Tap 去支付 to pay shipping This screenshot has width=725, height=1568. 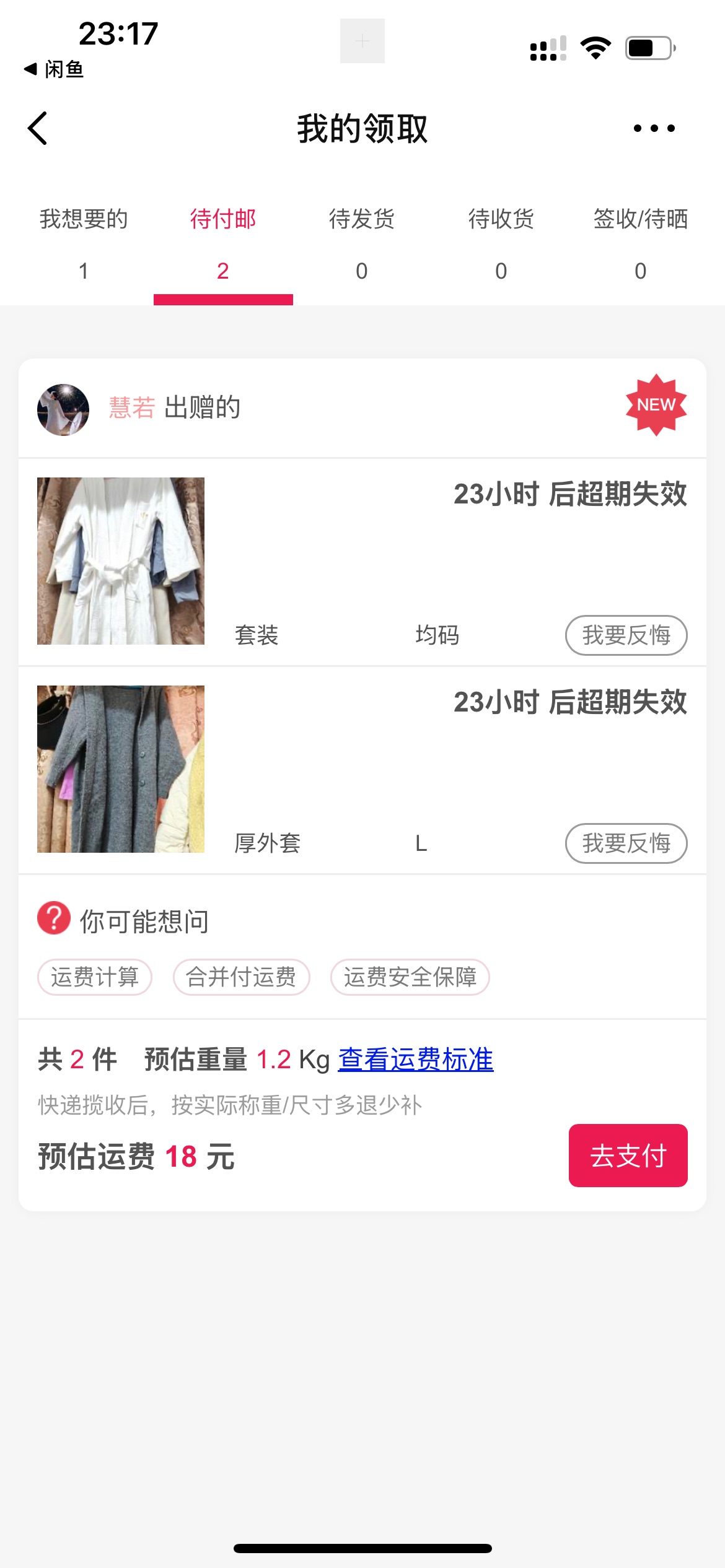628,1156
